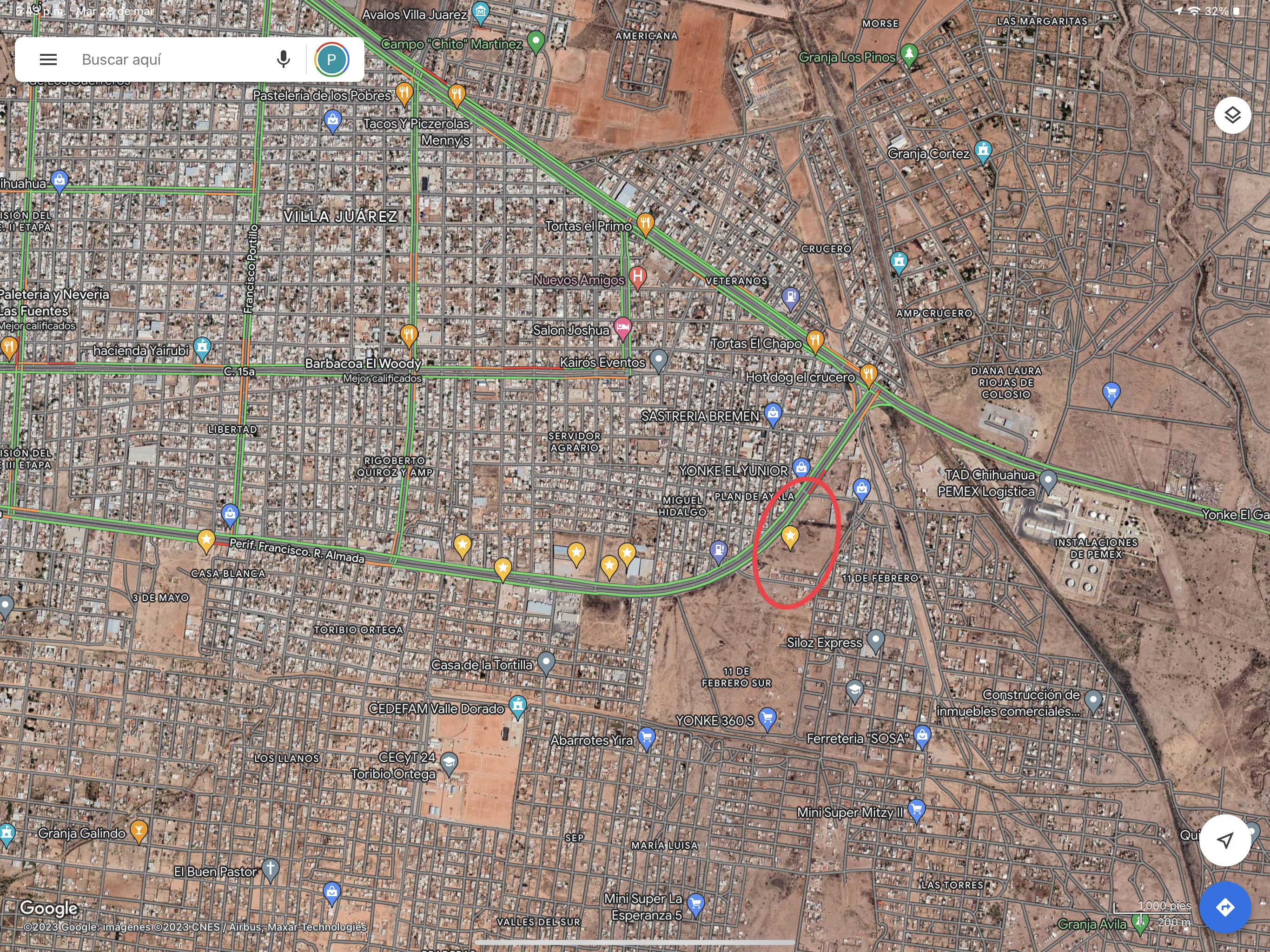Select Granja Galindo bar marker
This screenshot has height=952, width=1270.
point(139,830)
